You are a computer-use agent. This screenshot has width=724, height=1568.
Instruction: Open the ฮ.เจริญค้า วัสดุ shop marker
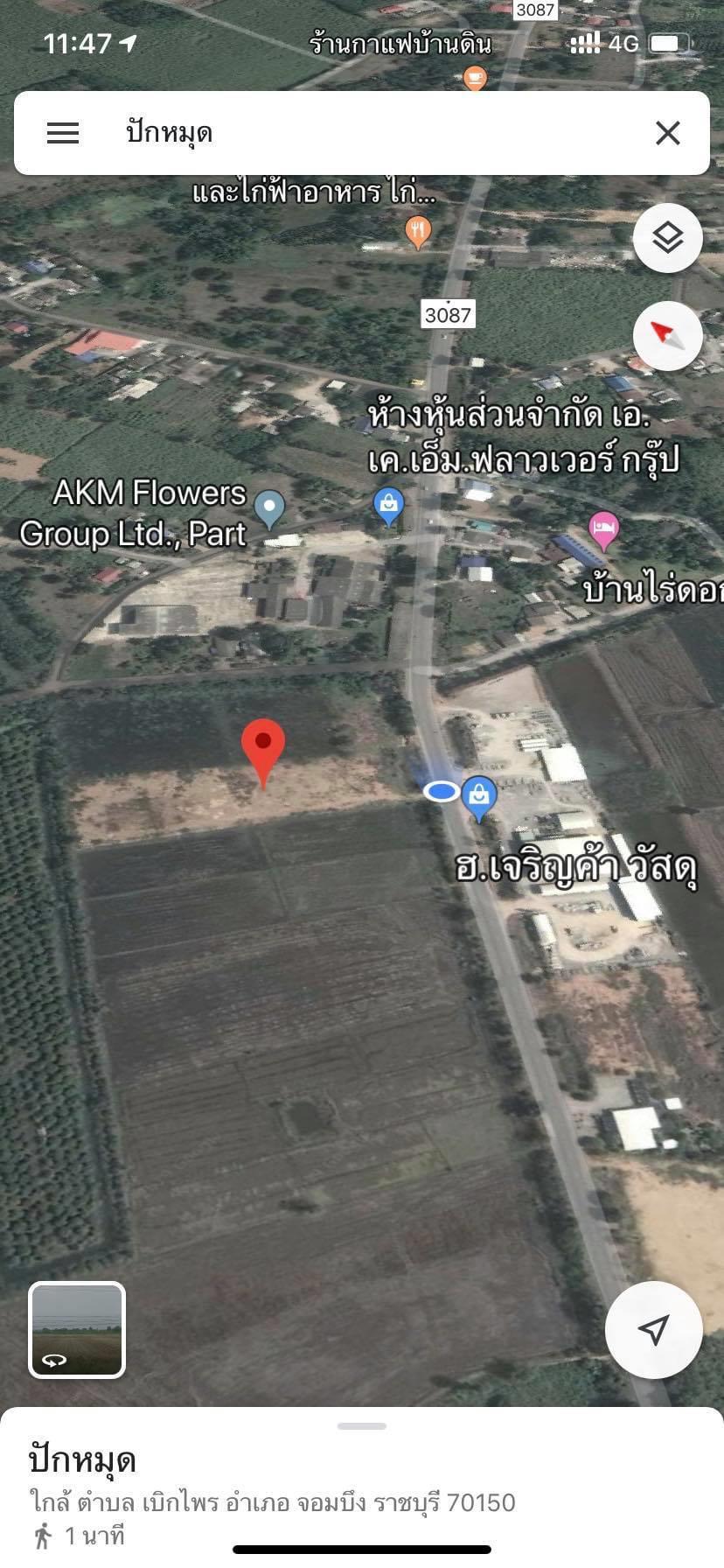click(478, 797)
